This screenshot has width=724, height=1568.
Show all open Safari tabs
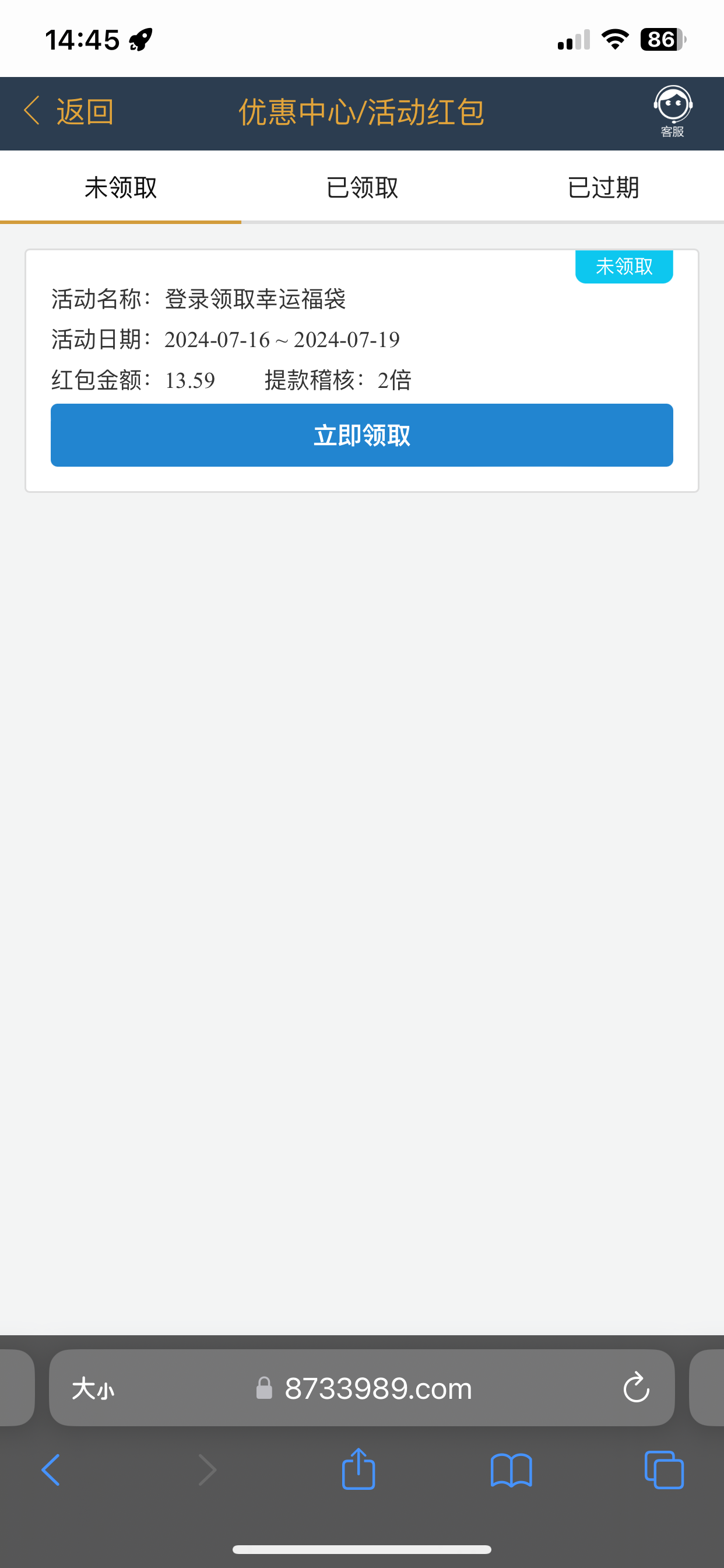664,1471
